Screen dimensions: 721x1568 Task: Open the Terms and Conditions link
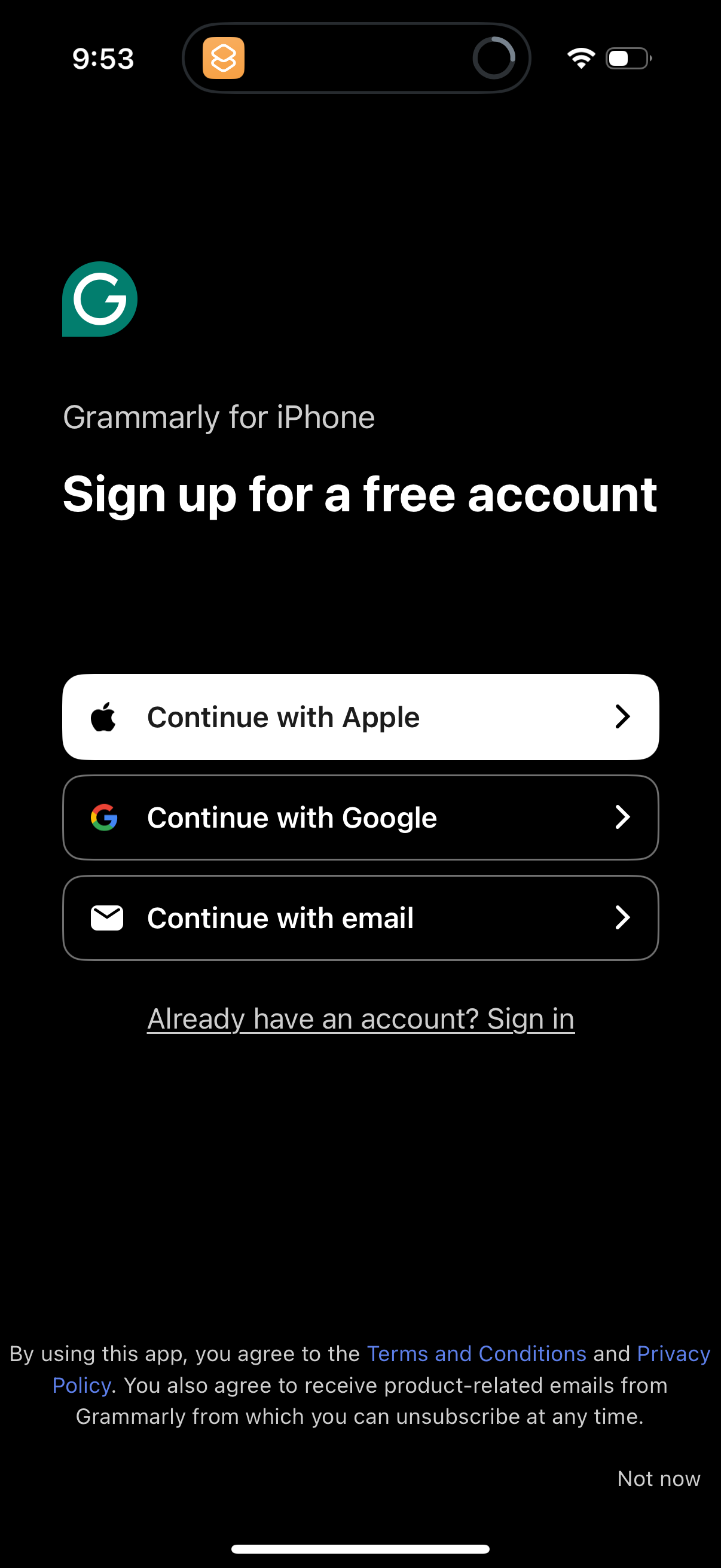[x=476, y=1354]
